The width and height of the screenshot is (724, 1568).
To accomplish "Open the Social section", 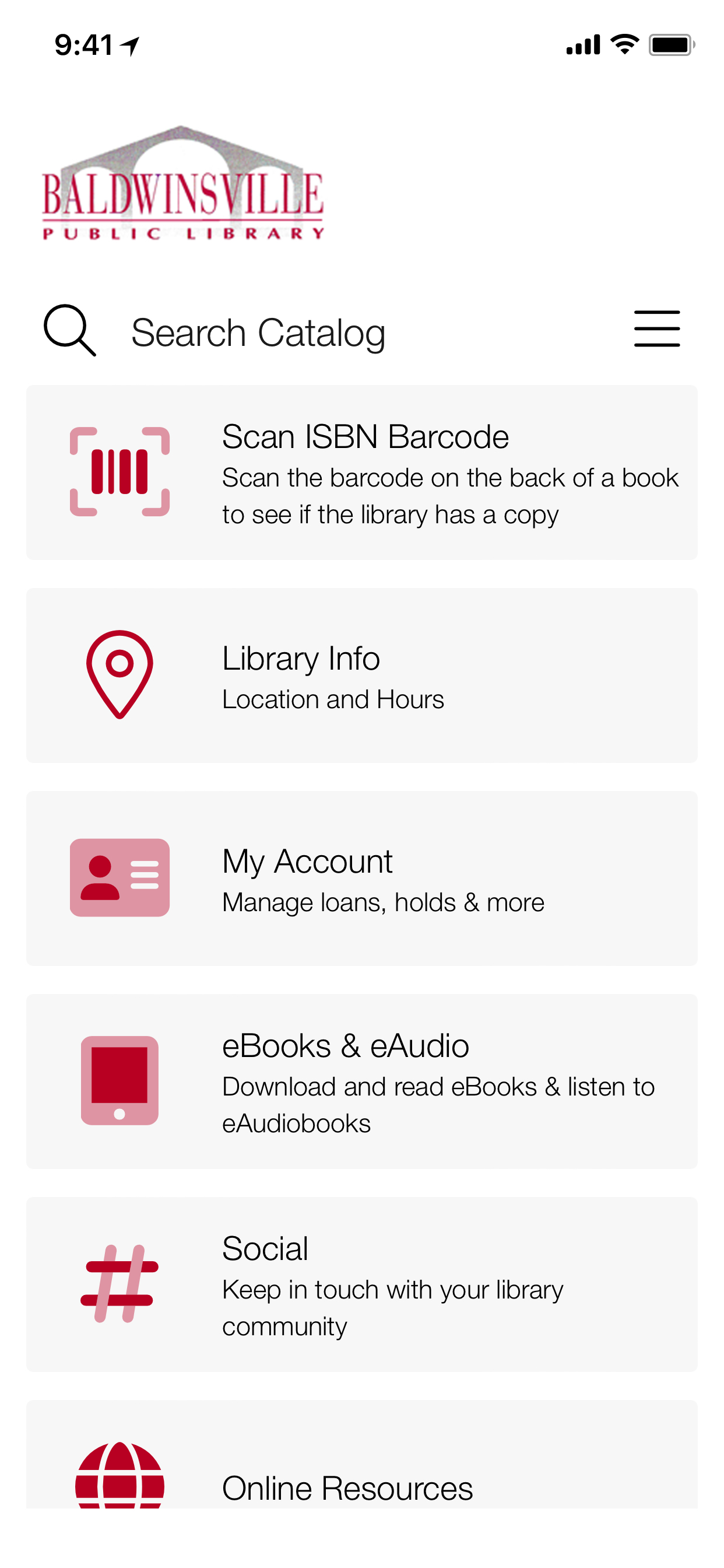I will tap(361, 1284).
